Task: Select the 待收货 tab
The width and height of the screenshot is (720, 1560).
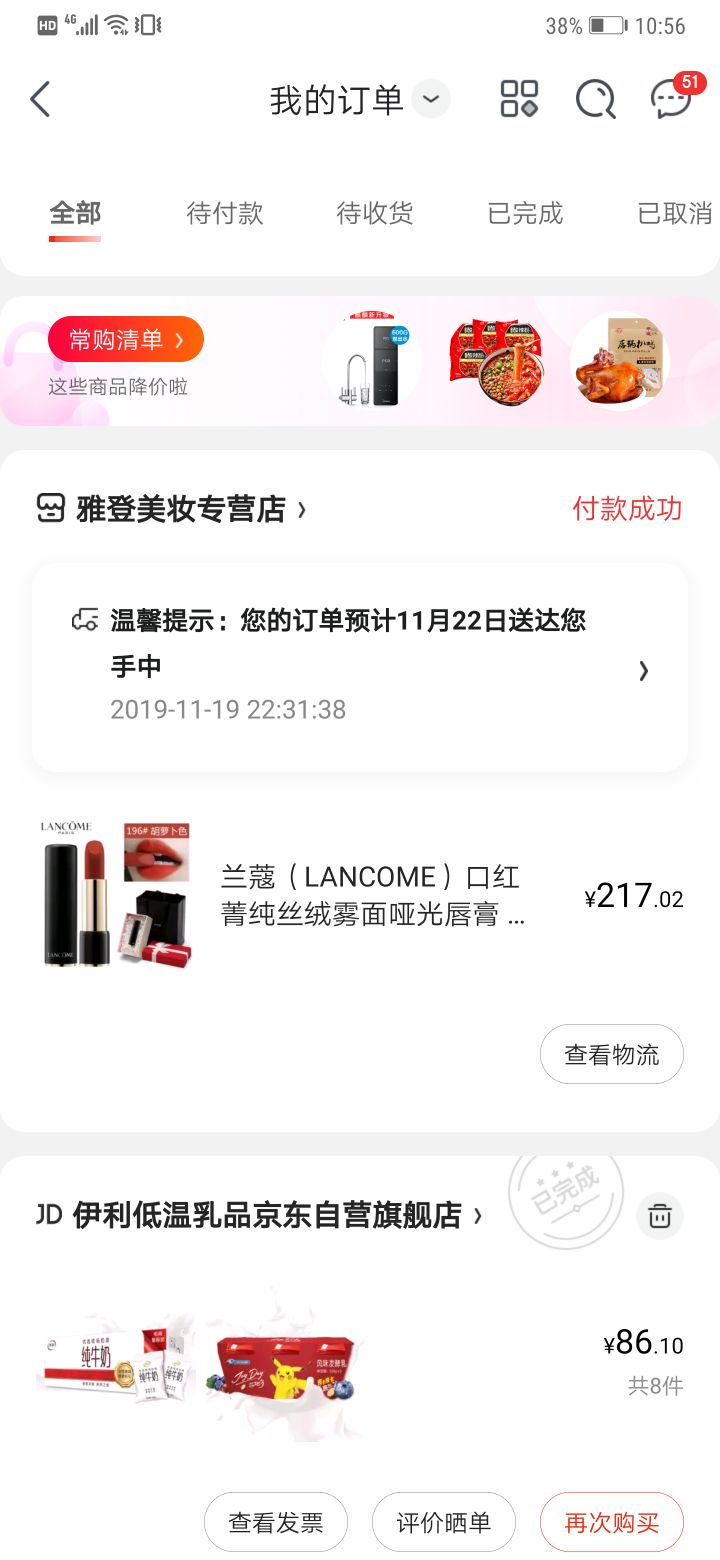Action: [374, 213]
